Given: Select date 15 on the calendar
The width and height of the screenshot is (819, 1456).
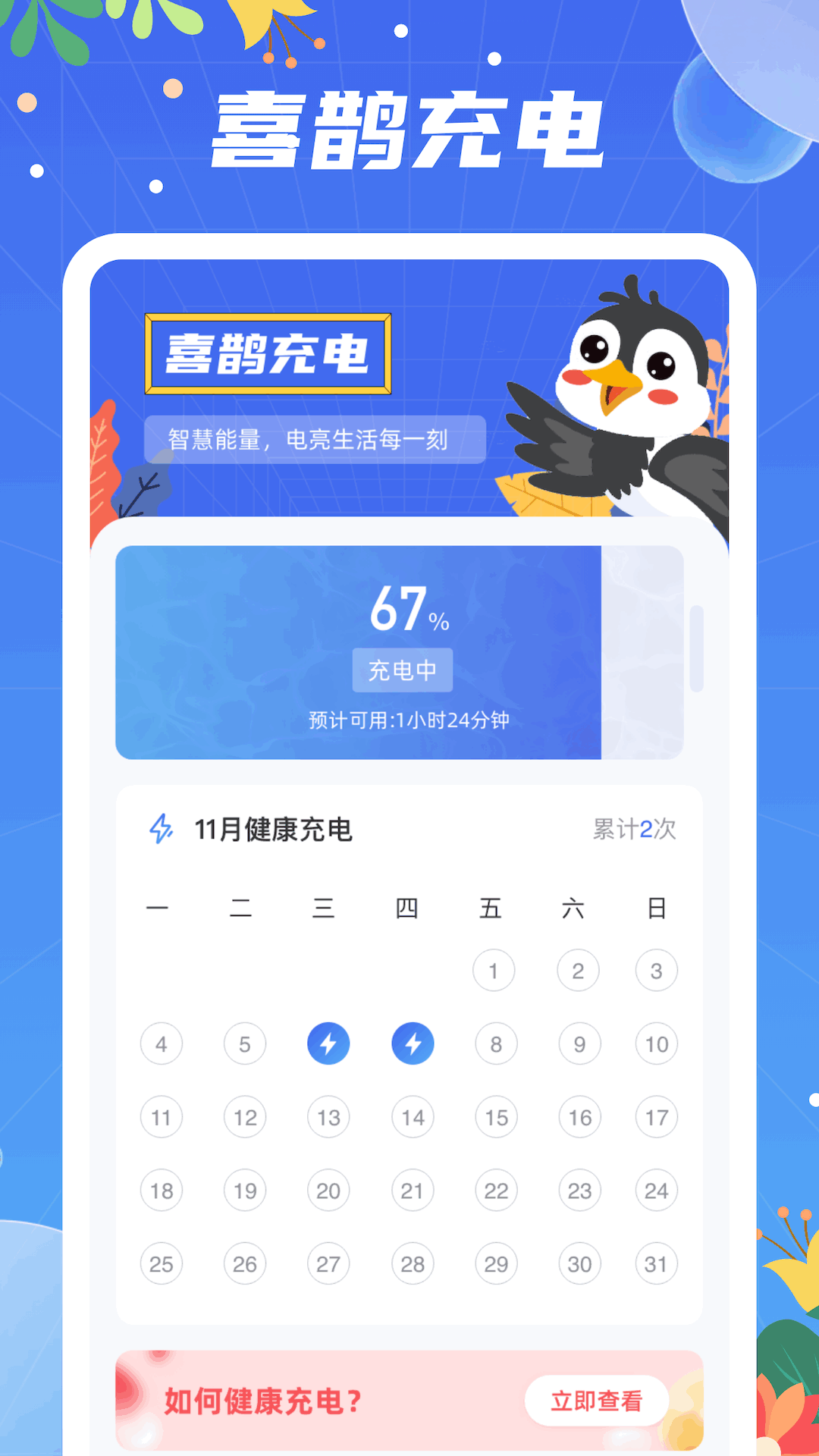Looking at the screenshot, I should [497, 1117].
